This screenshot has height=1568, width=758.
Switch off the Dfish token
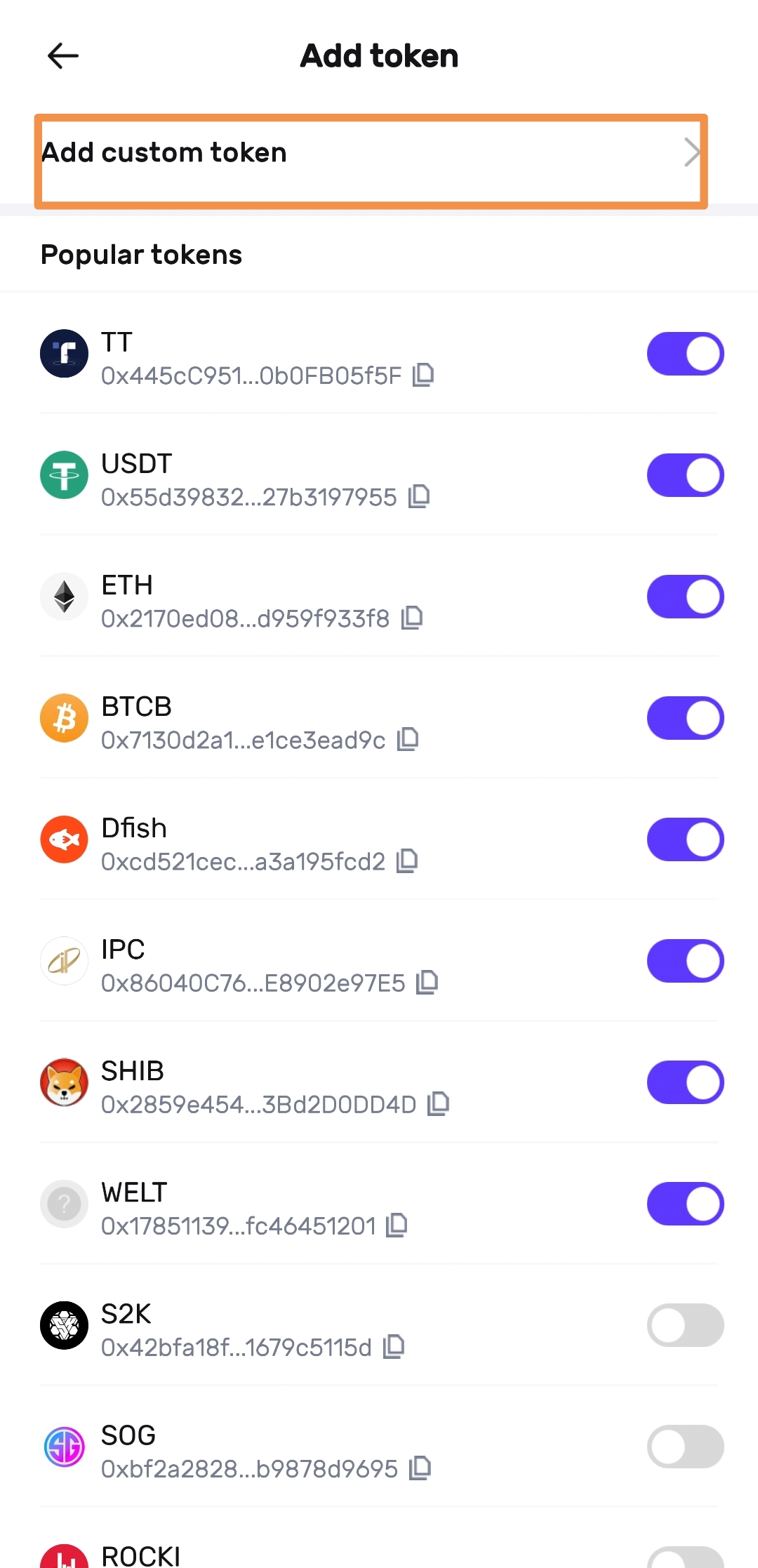tap(685, 839)
